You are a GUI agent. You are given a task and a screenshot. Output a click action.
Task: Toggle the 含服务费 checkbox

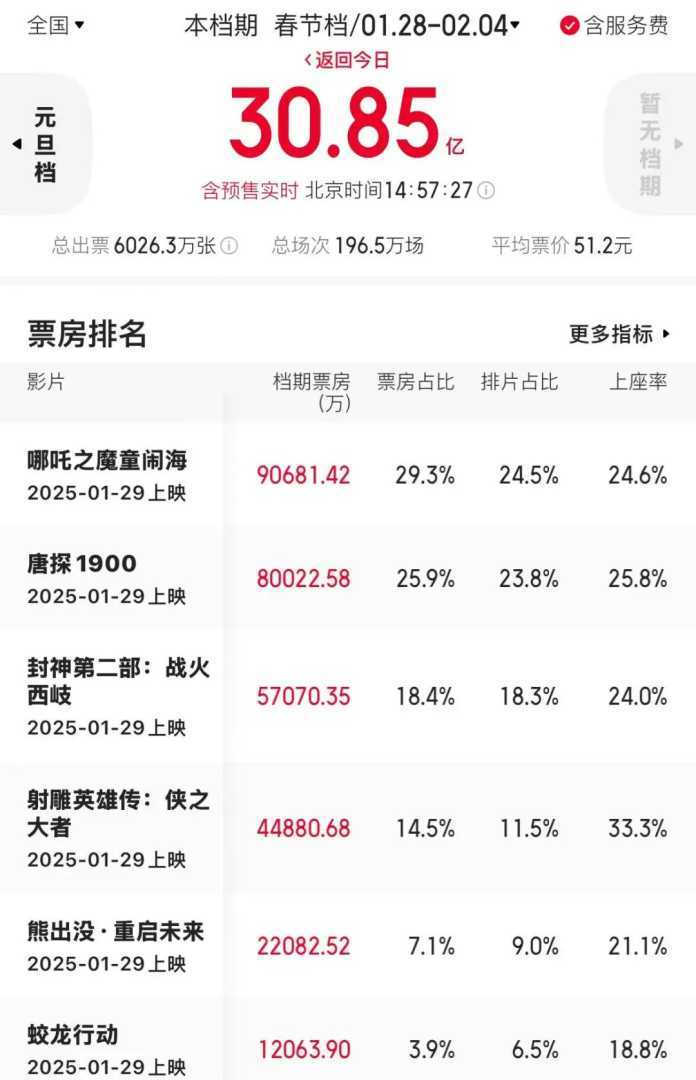570,26
